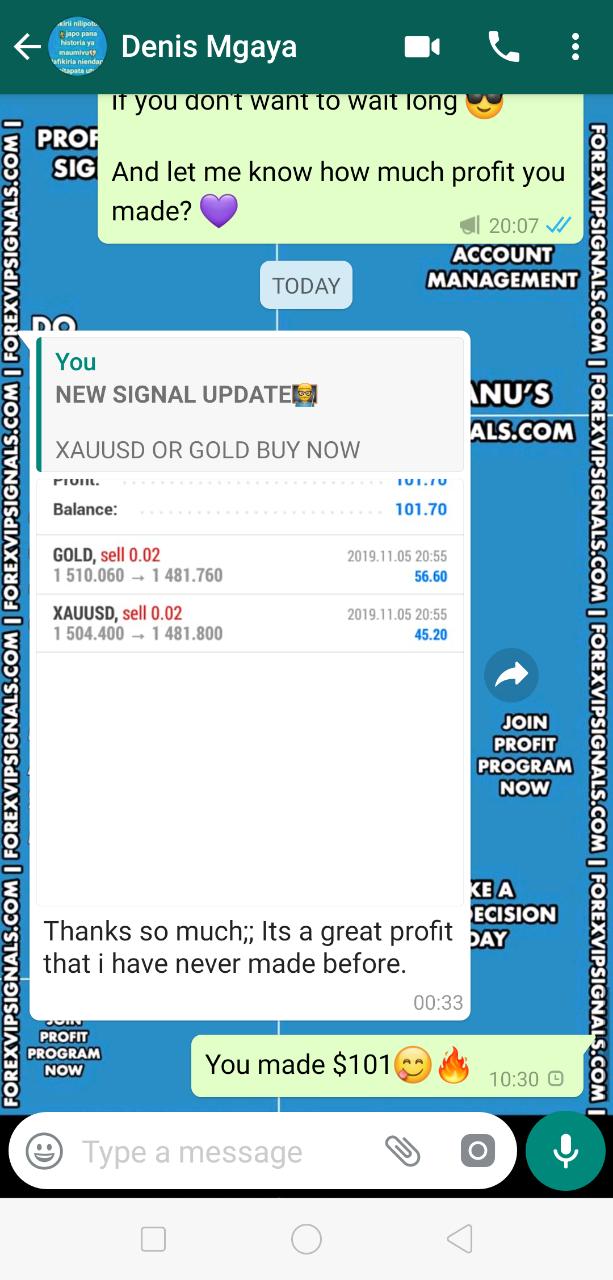Go to the home screen
This screenshot has height=1280, width=613.
pyautogui.click(x=306, y=1240)
